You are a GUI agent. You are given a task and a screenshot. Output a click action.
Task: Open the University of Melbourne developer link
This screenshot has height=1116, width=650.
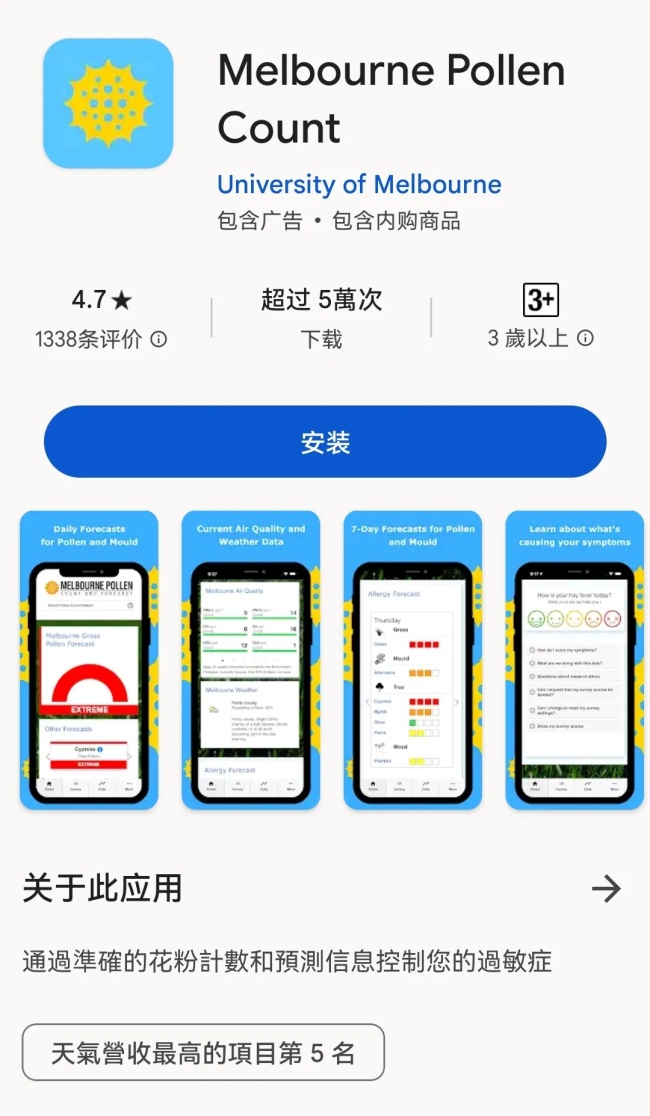(x=359, y=185)
